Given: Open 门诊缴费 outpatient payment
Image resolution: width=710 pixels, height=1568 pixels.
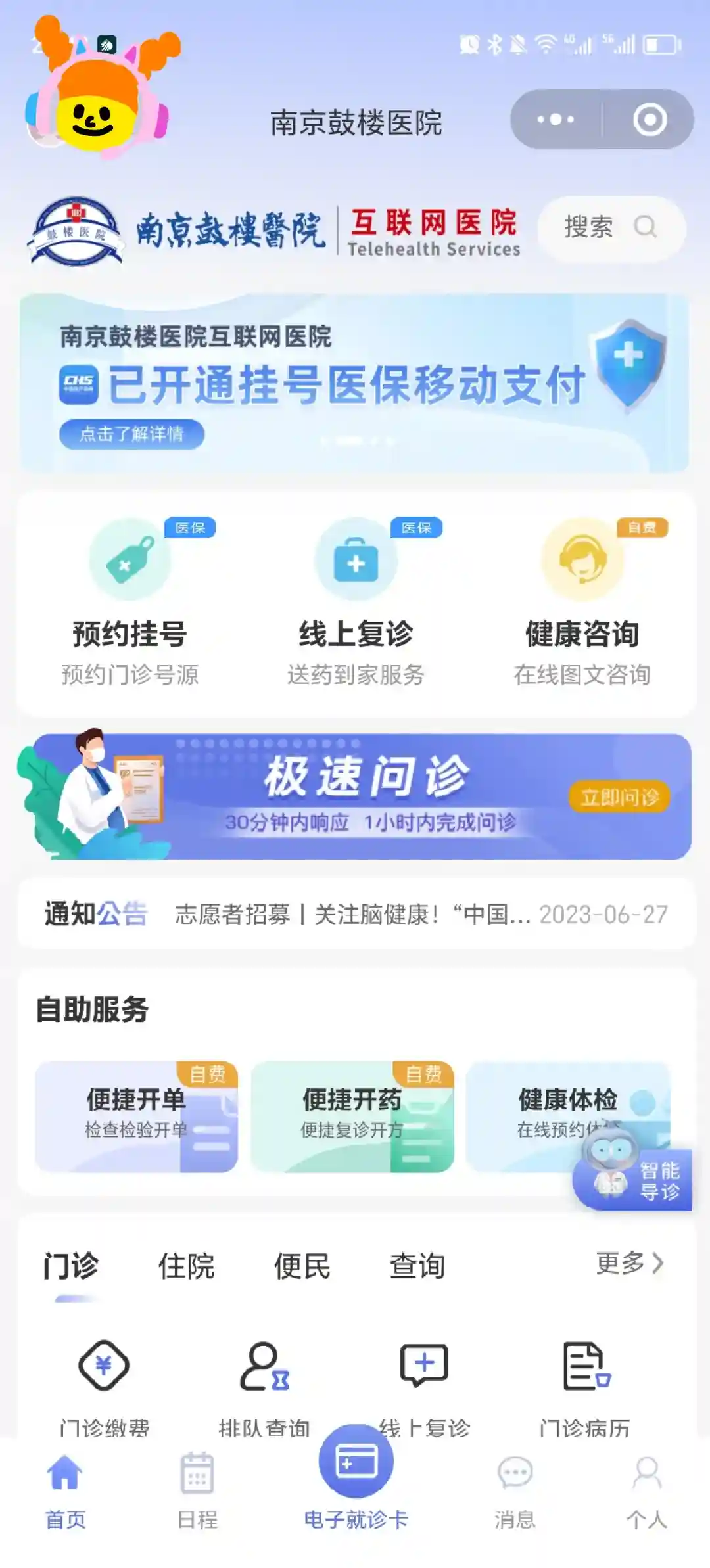Looking at the screenshot, I should tap(104, 1380).
